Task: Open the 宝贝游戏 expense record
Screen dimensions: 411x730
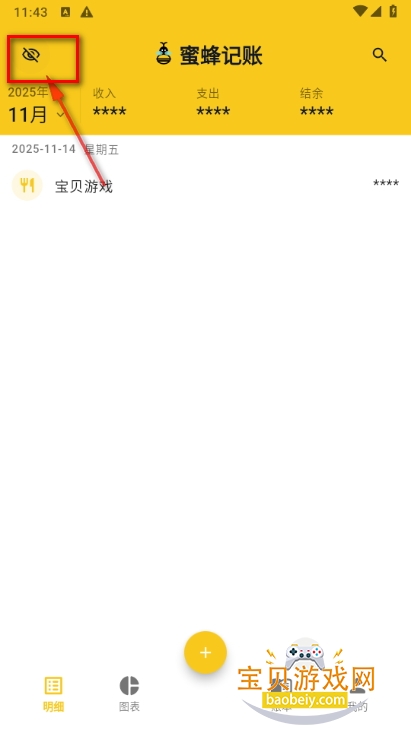Action: tap(205, 186)
